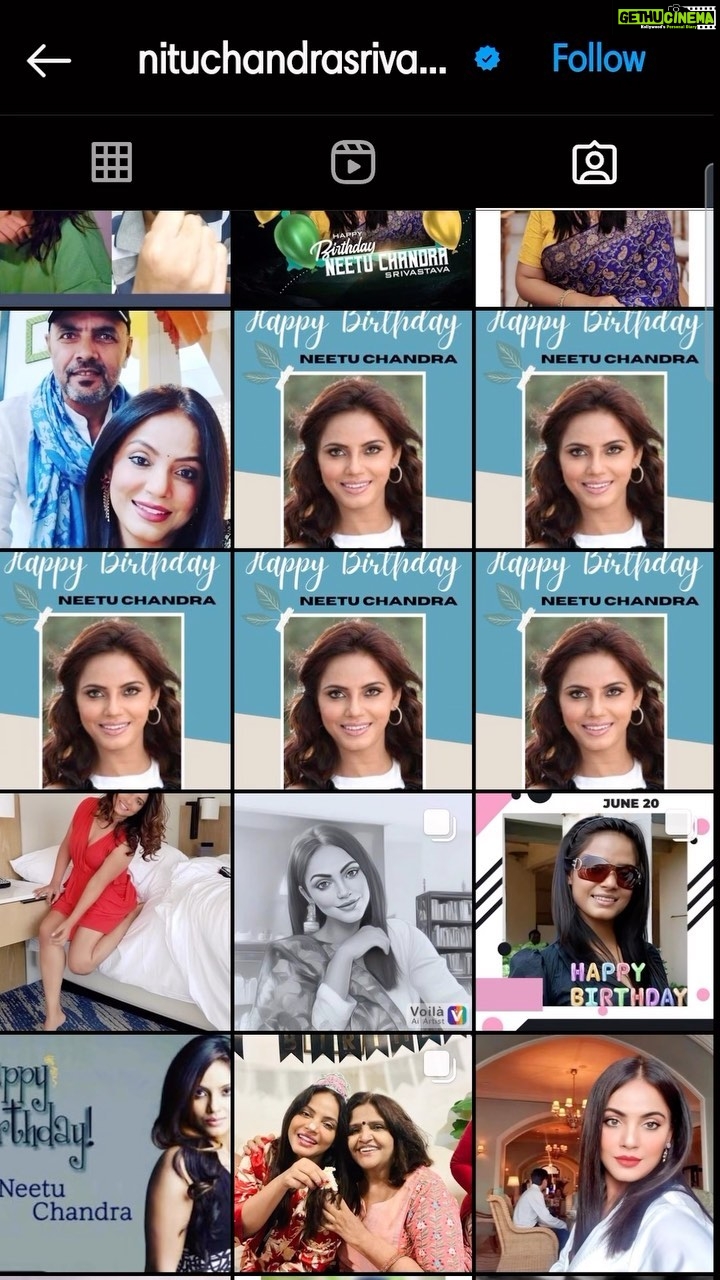The height and width of the screenshot is (1280, 720).
Task: Open the June 20 Happy Birthday post
Action: click(x=595, y=912)
